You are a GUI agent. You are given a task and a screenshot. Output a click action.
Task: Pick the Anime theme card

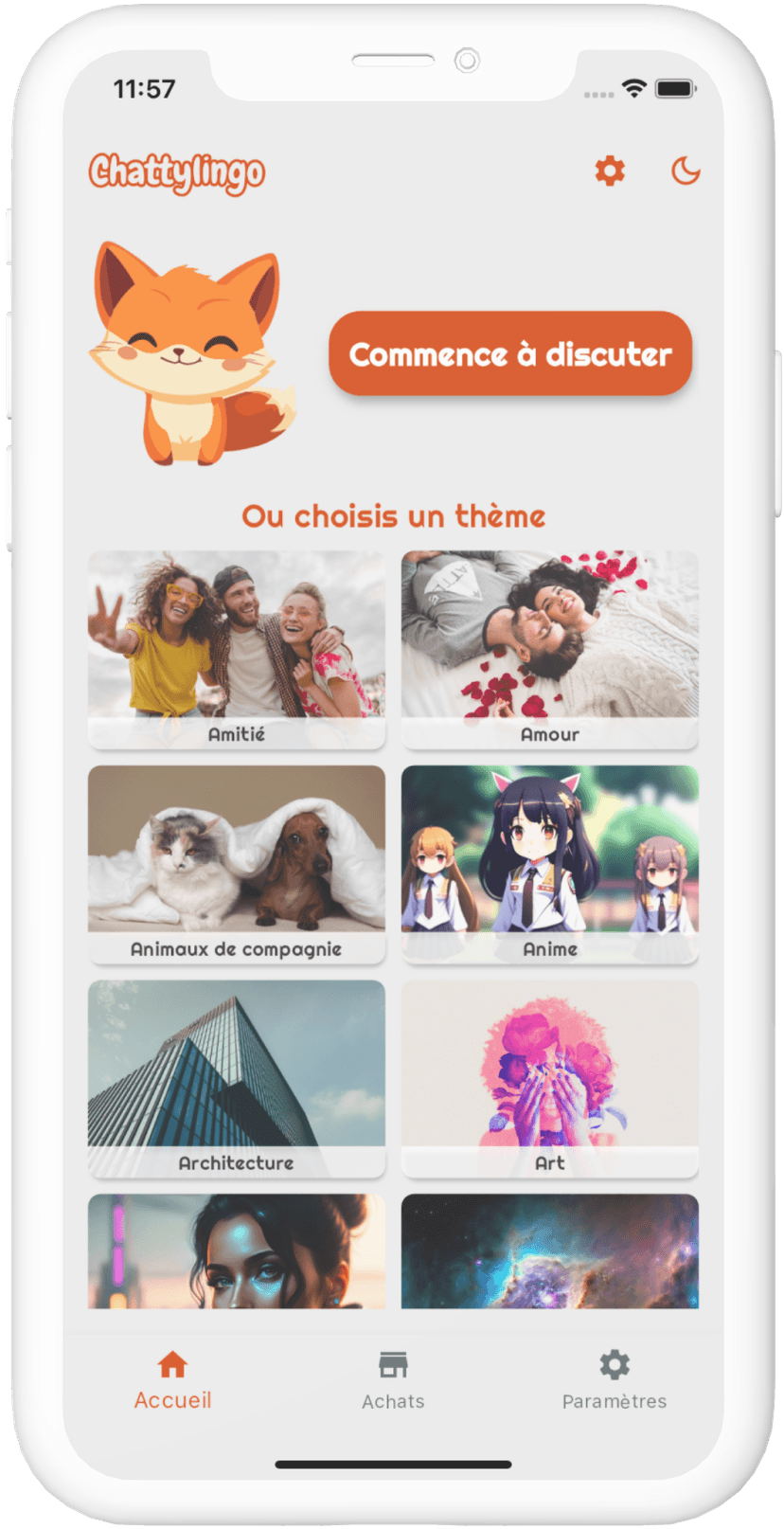click(x=550, y=864)
